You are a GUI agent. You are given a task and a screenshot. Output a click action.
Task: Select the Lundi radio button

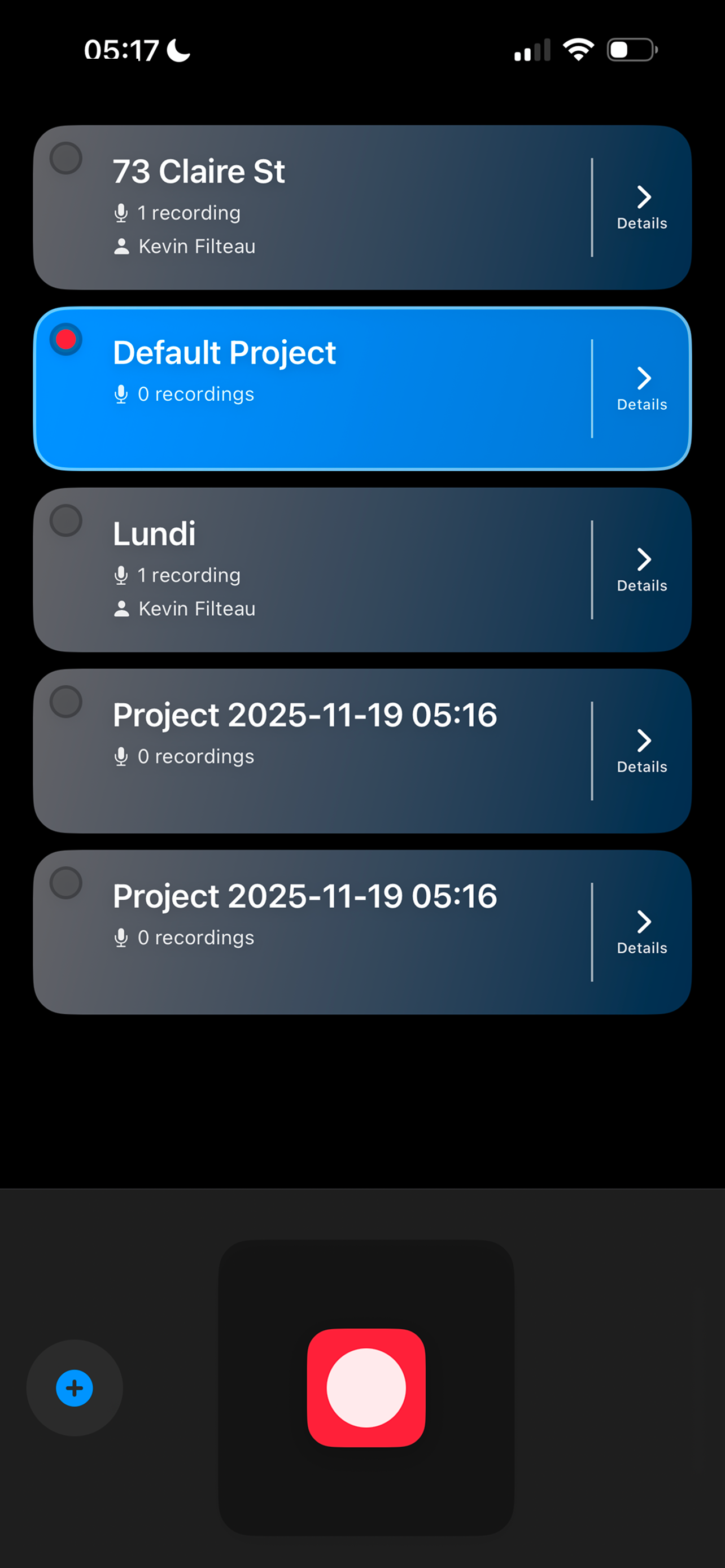coord(65,520)
